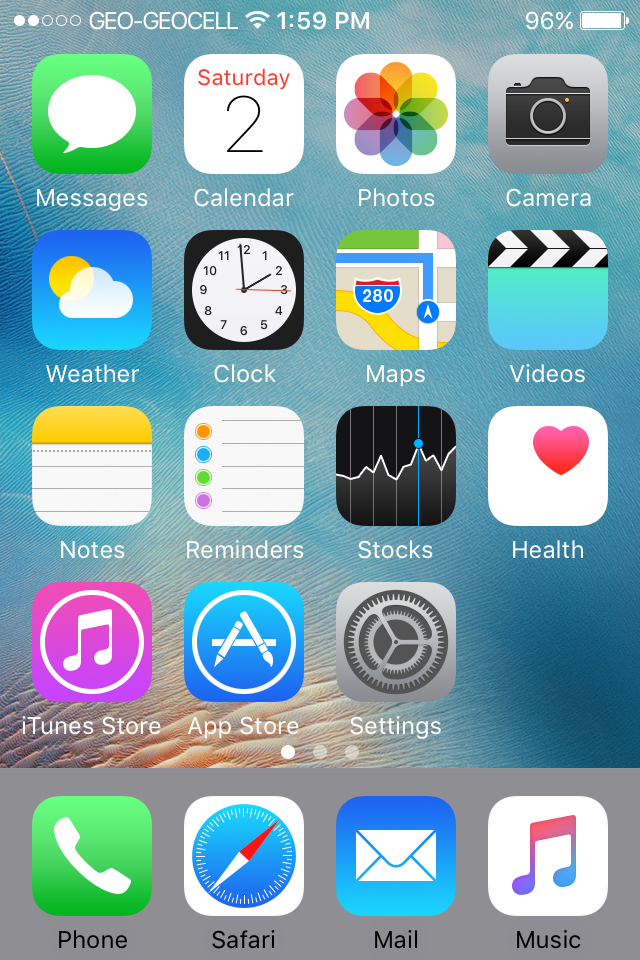
Task: Open the Clock app
Action: coord(244,290)
